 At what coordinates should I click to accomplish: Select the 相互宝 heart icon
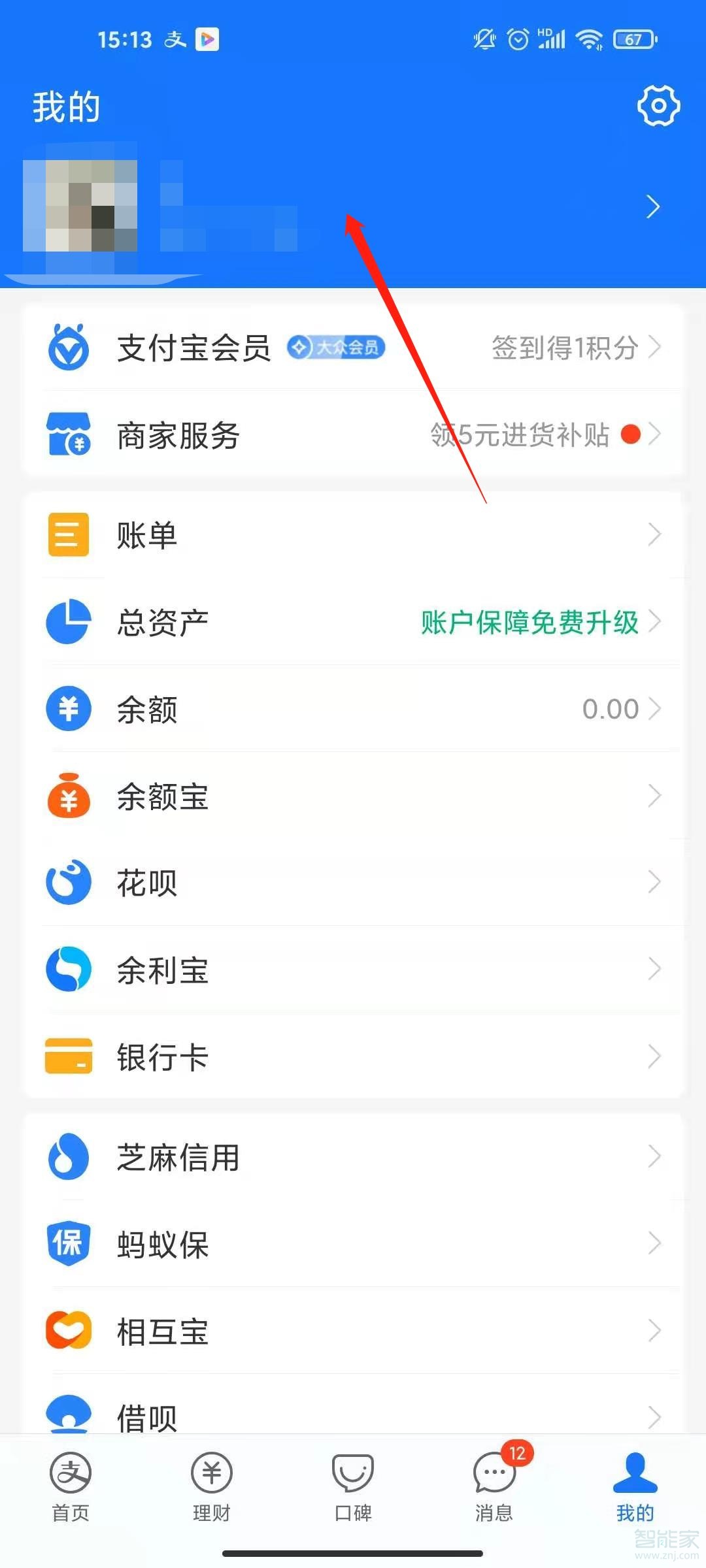[x=68, y=1330]
